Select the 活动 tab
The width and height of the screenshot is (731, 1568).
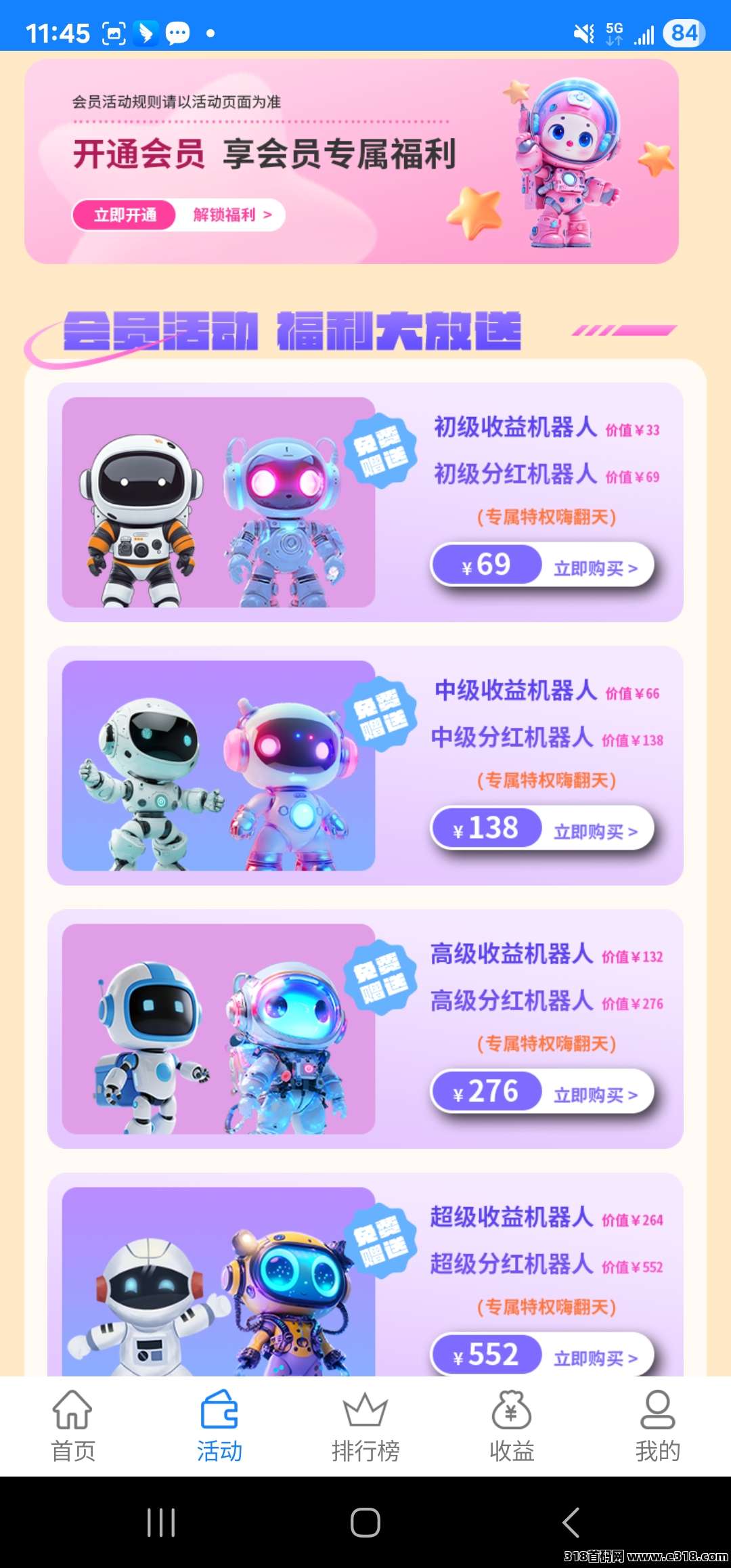click(219, 1426)
